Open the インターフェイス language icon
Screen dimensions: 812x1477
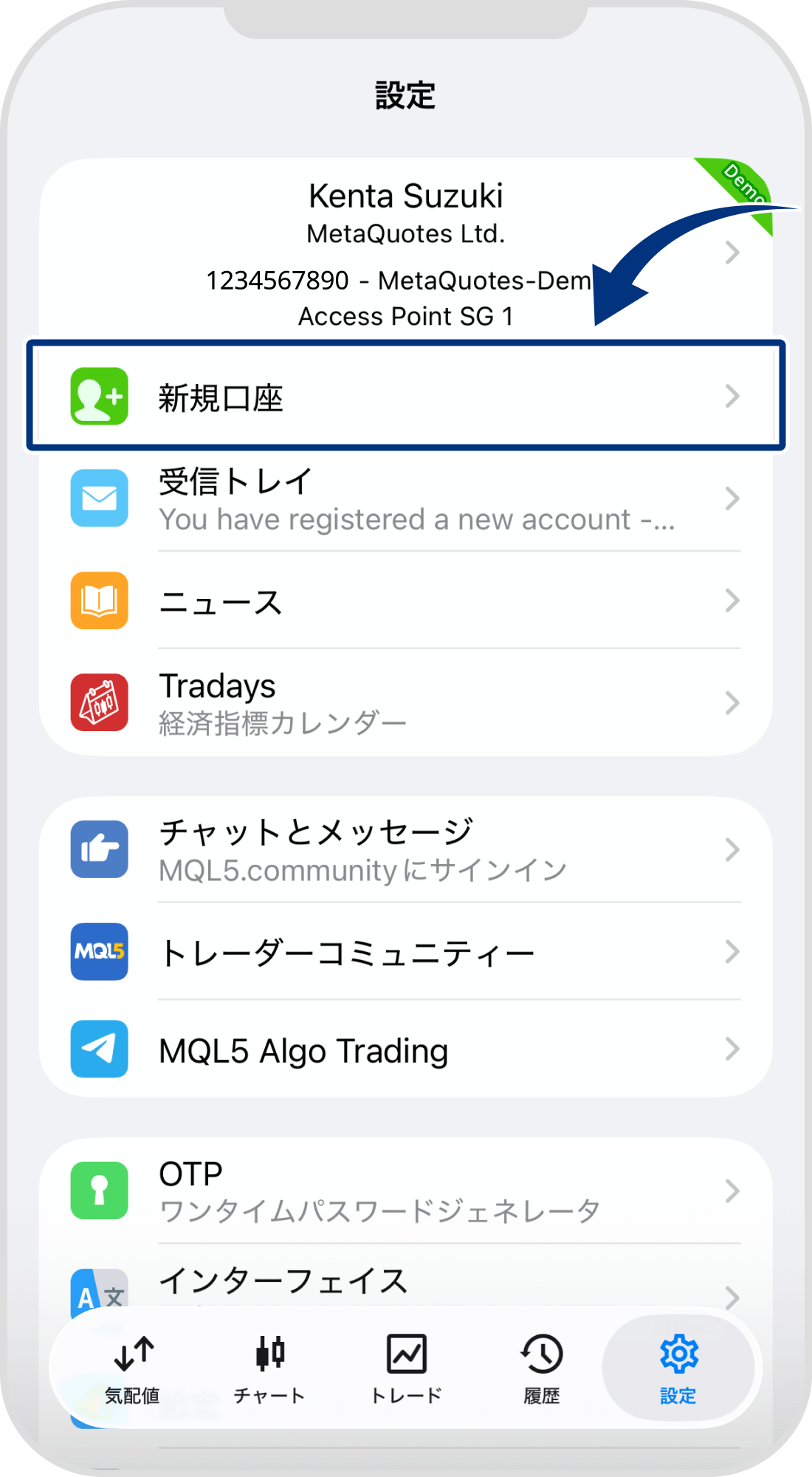(x=99, y=1291)
